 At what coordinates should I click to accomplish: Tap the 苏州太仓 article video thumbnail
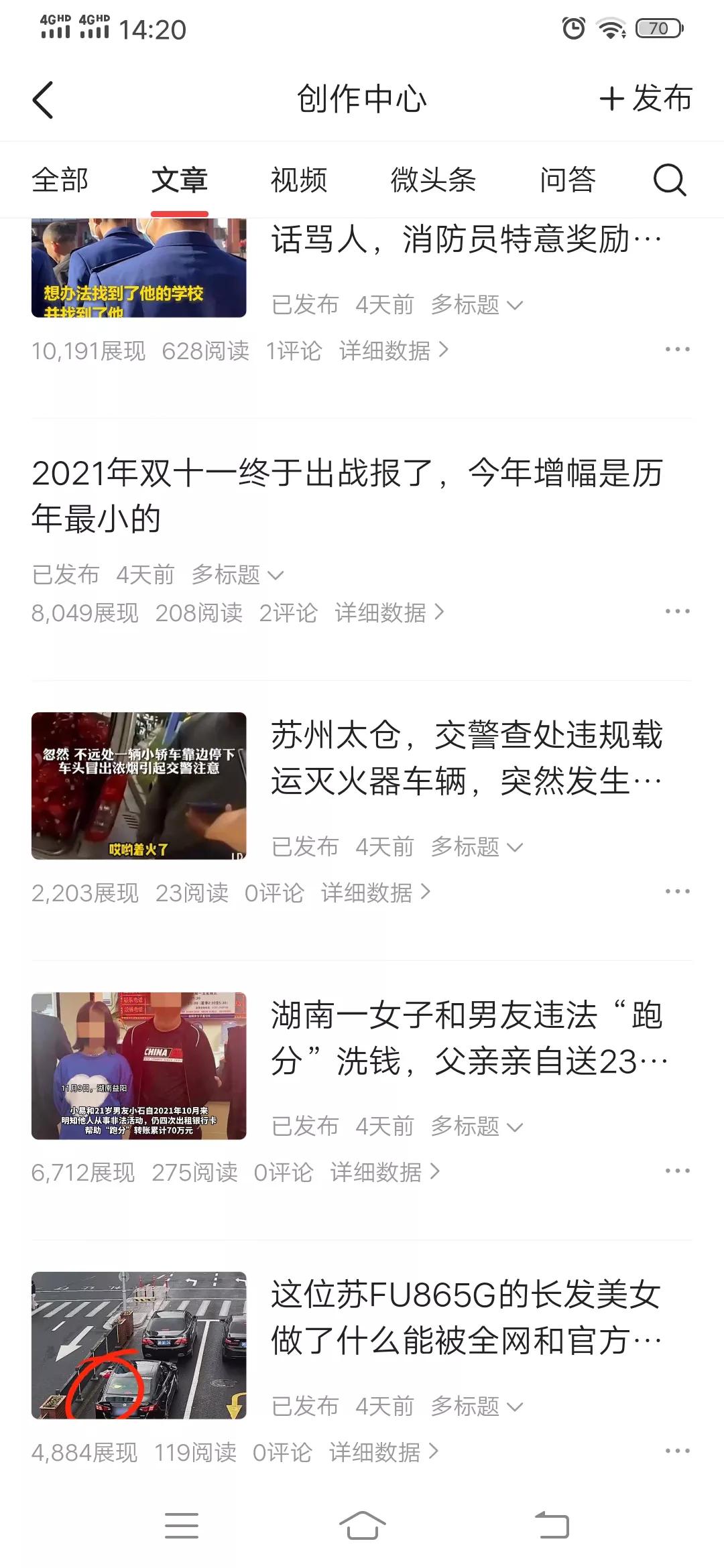click(139, 785)
